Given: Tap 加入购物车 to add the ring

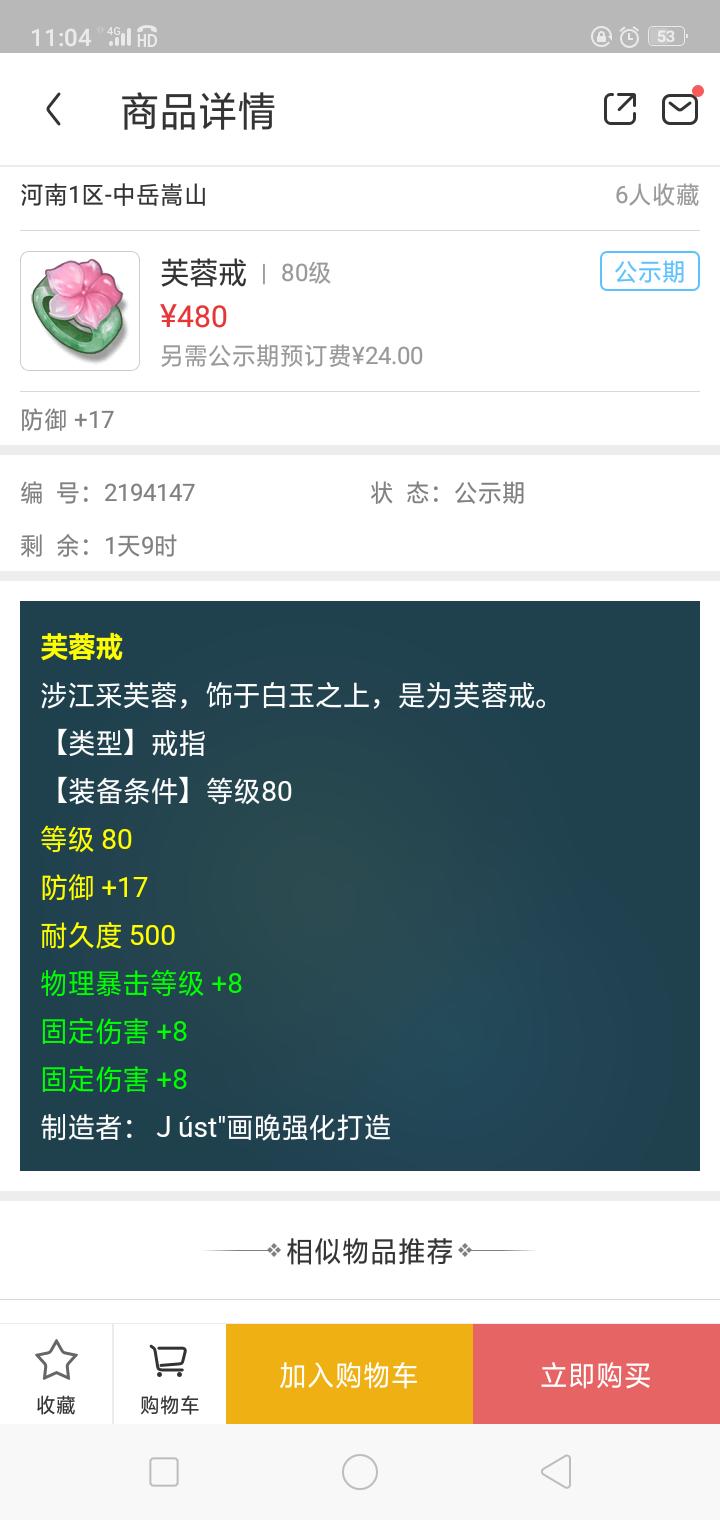Looking at the screenshot, I should tap(349, 1375).
